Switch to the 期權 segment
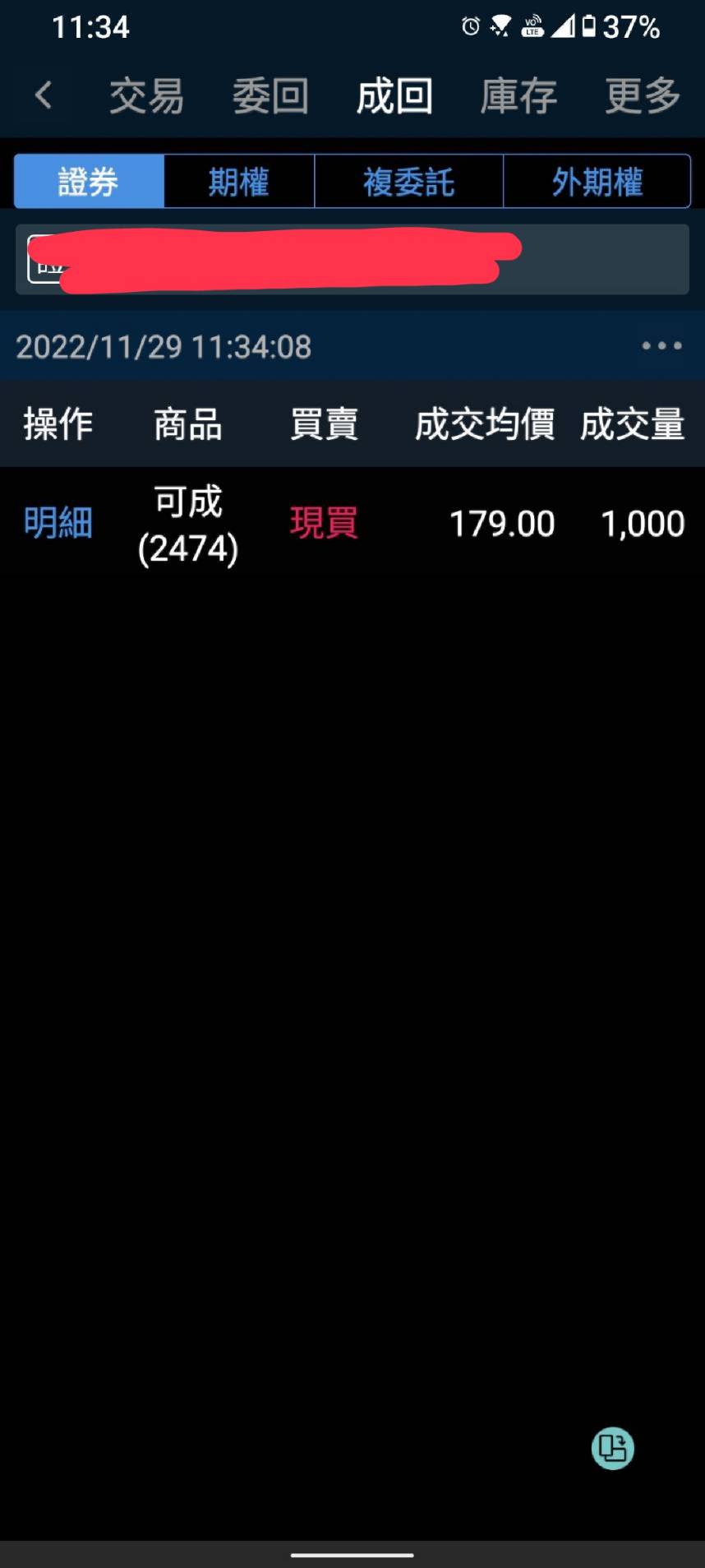The height and width of the screenshot is (1568, 705). click(239, 181)
